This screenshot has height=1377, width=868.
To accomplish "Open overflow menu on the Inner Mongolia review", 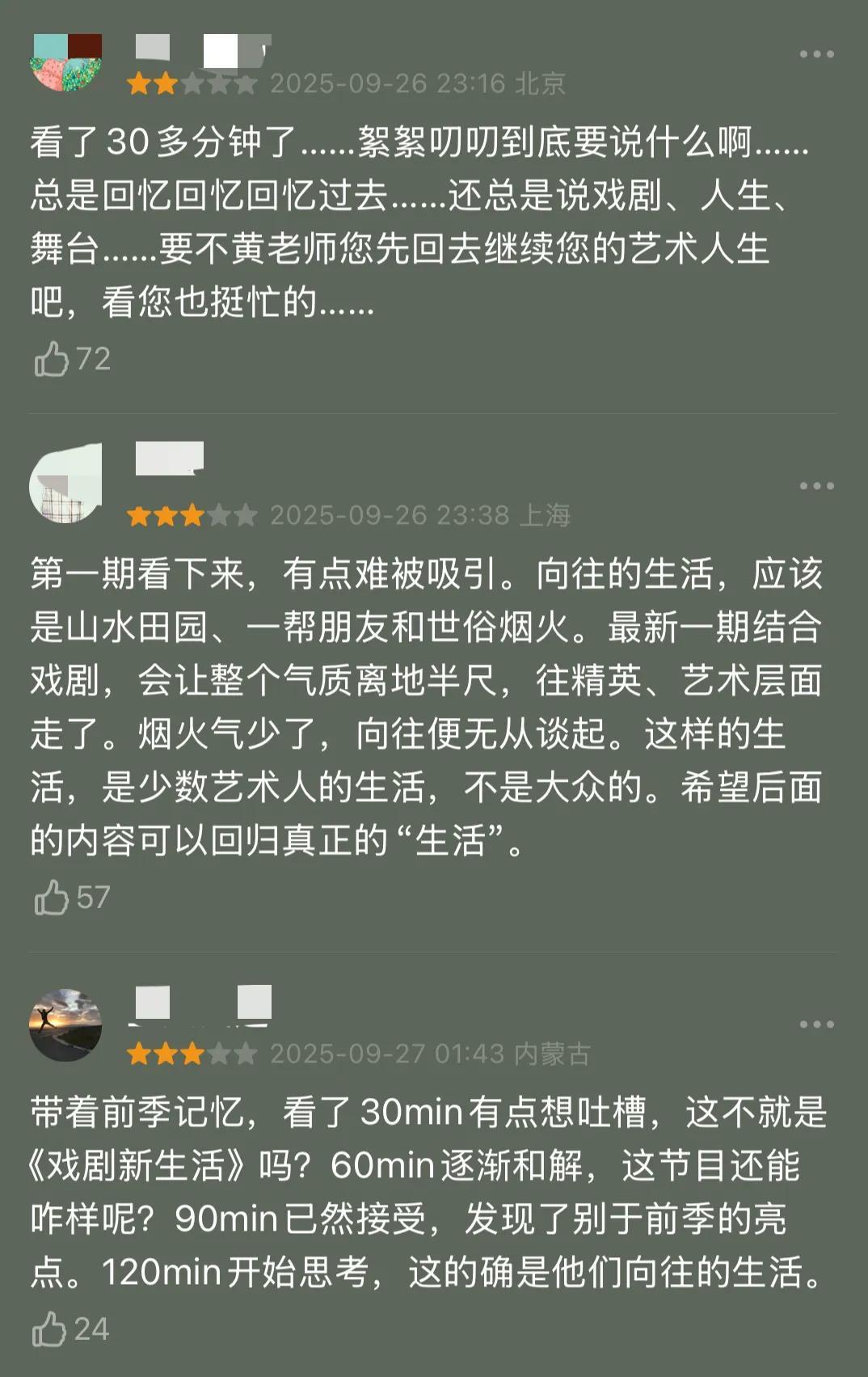I will [x=816, y=1024].
